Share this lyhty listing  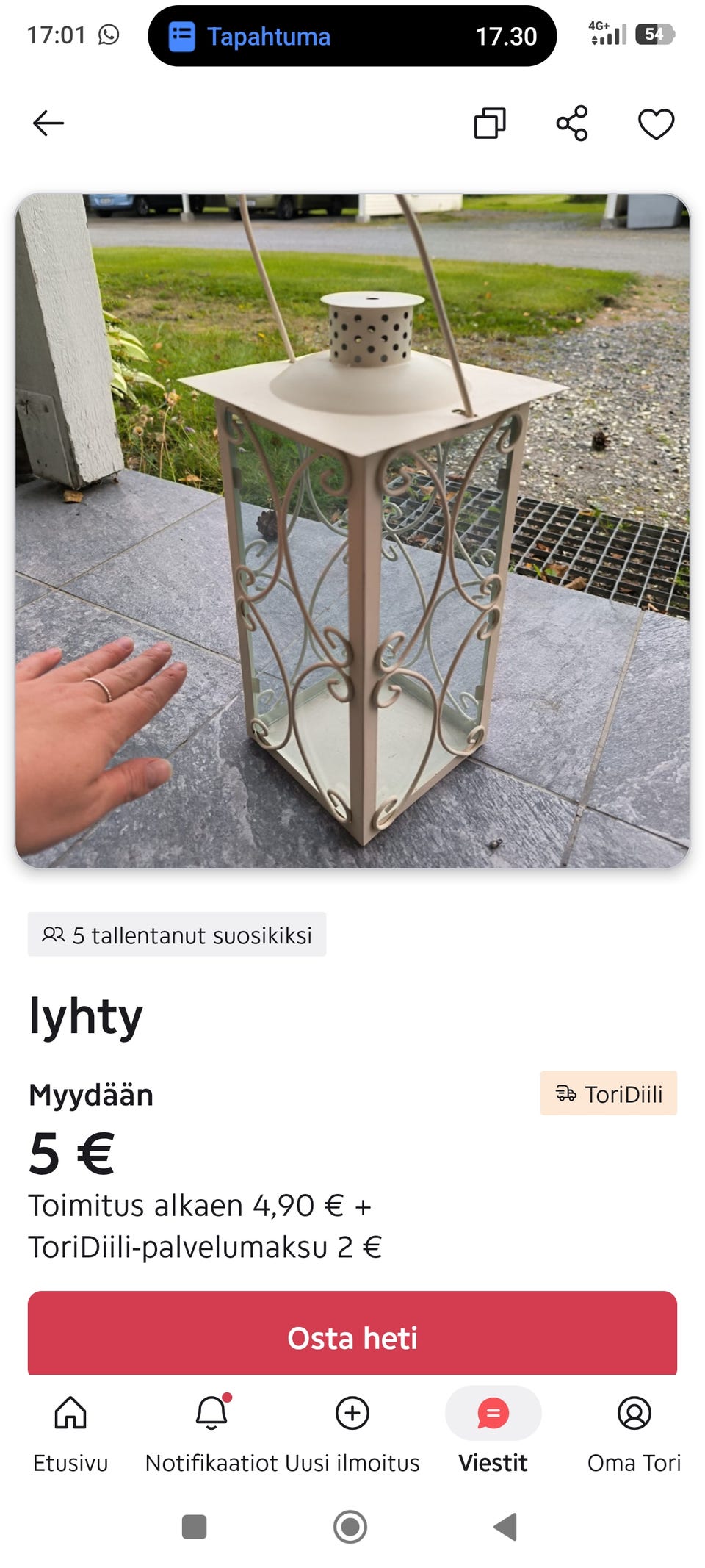[x=572, y=123]
